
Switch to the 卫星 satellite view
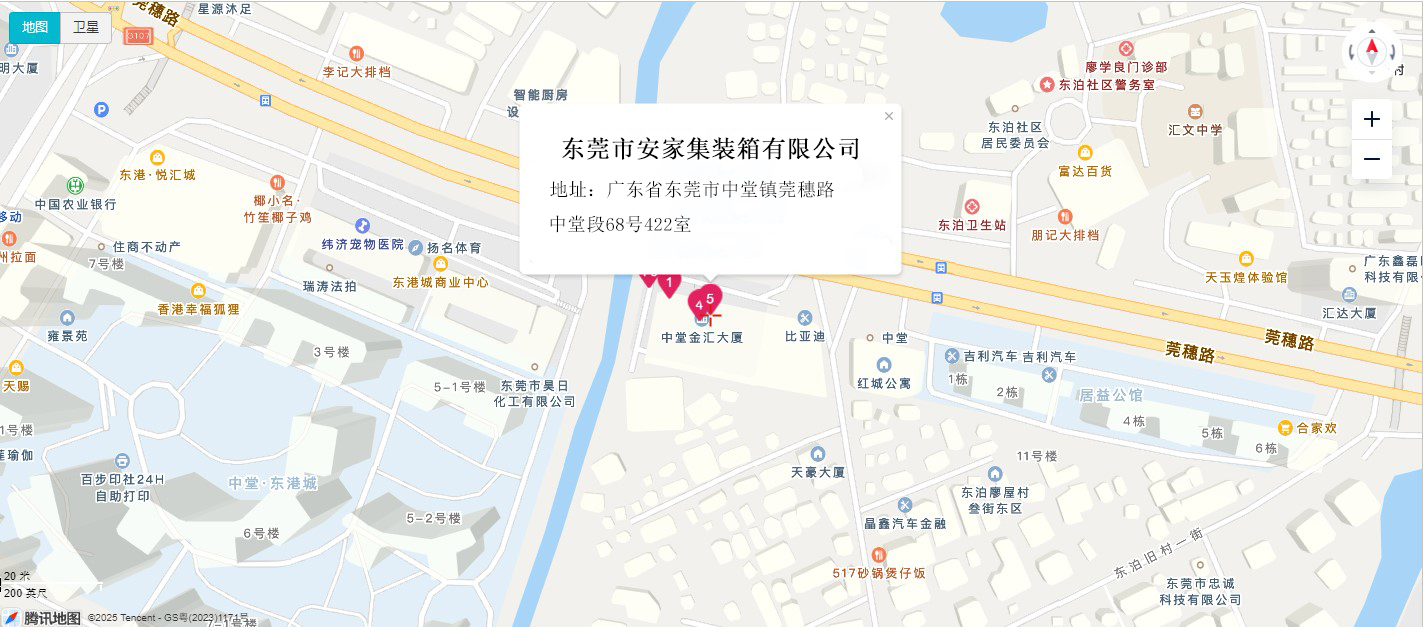86,27
